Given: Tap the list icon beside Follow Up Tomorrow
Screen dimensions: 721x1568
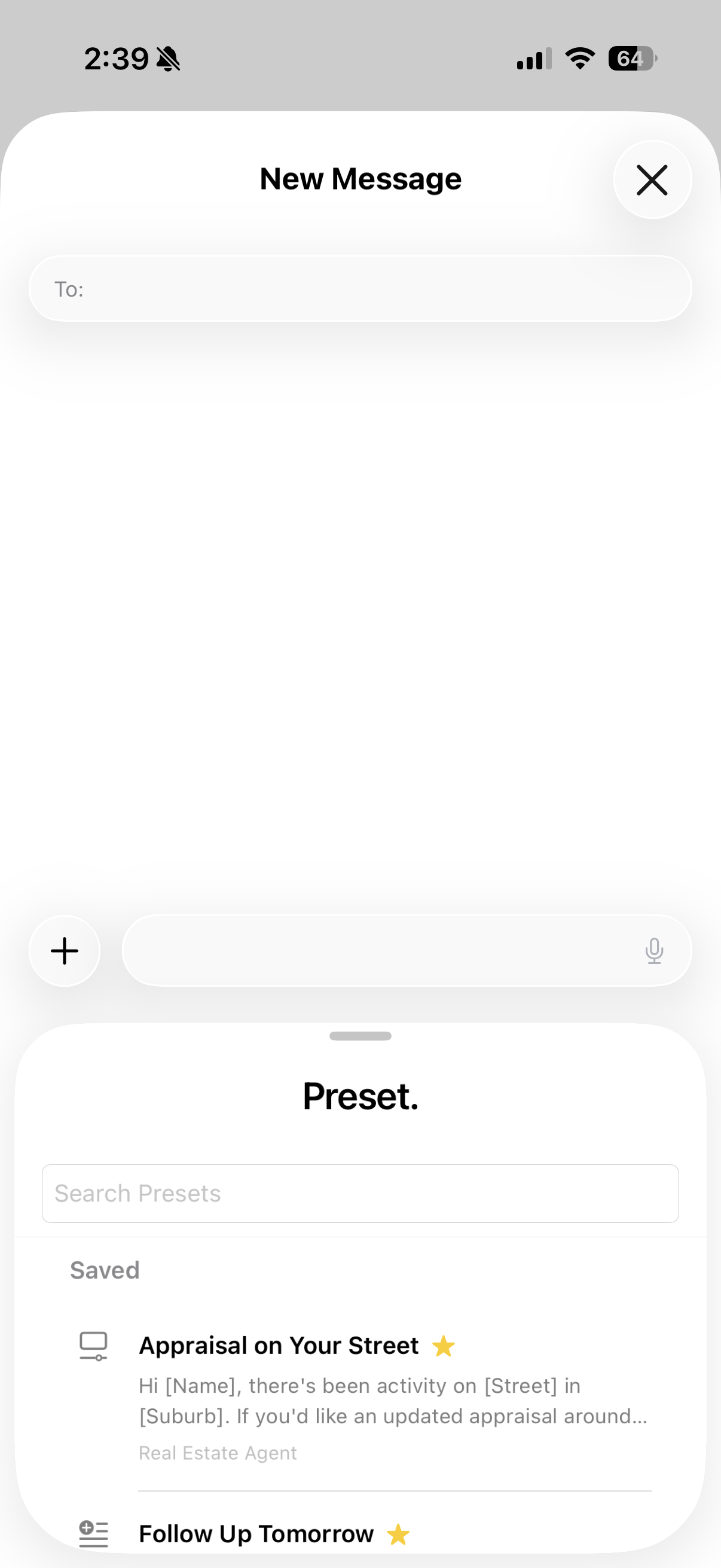Looking at the screenshot, I should [93, 1534].
